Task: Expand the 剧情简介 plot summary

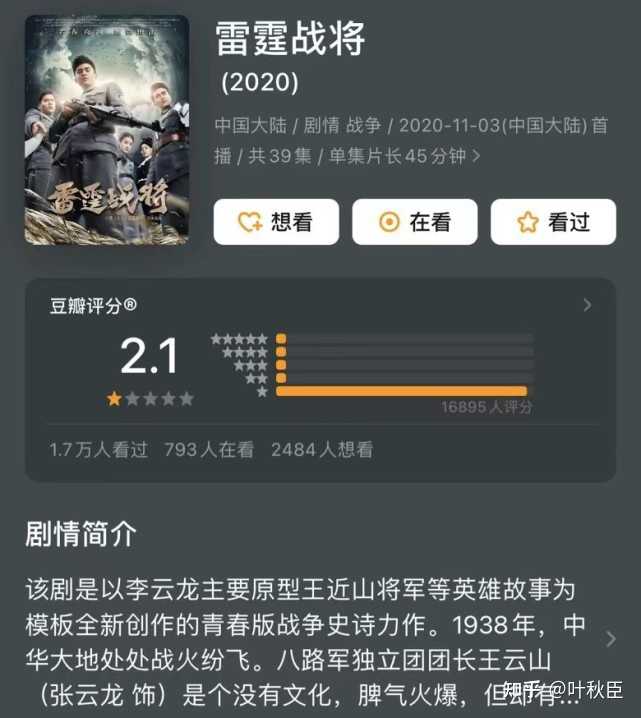Action: click(611, 639)
